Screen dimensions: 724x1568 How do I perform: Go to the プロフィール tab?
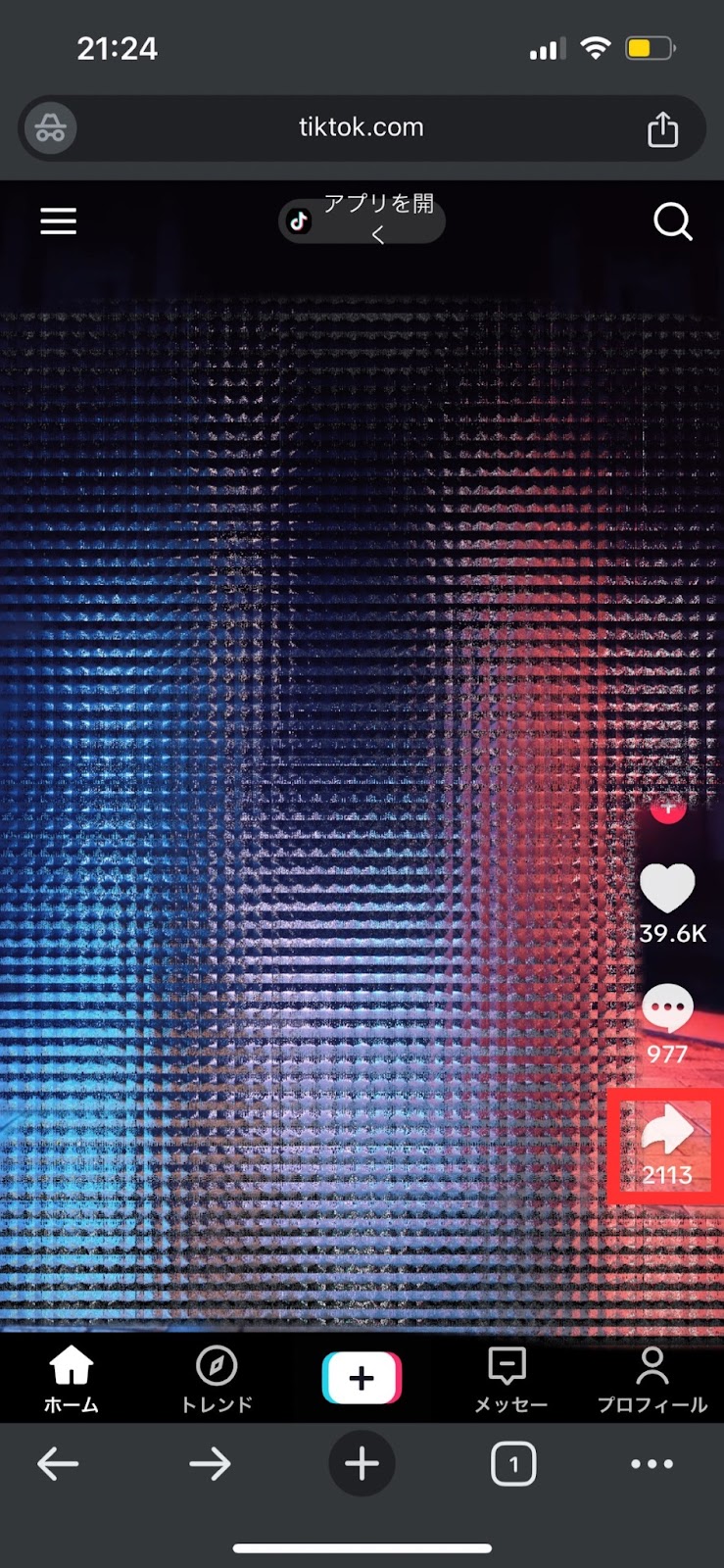tap(652, 1378)
